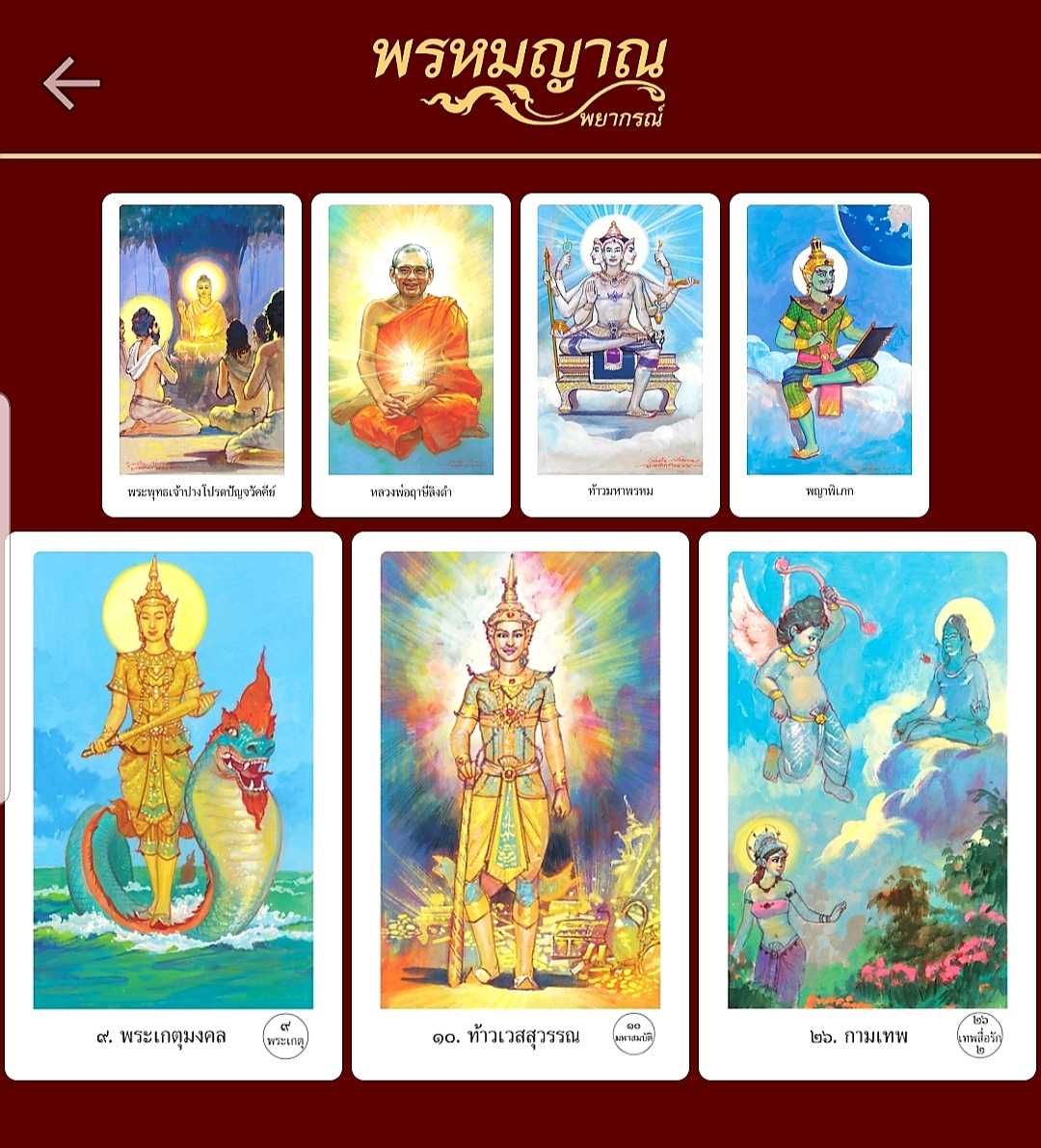This screenshot has width=1041, height=1148.
Task: Open card ๒๖. กามเทพ
Action: click(867, 804)
